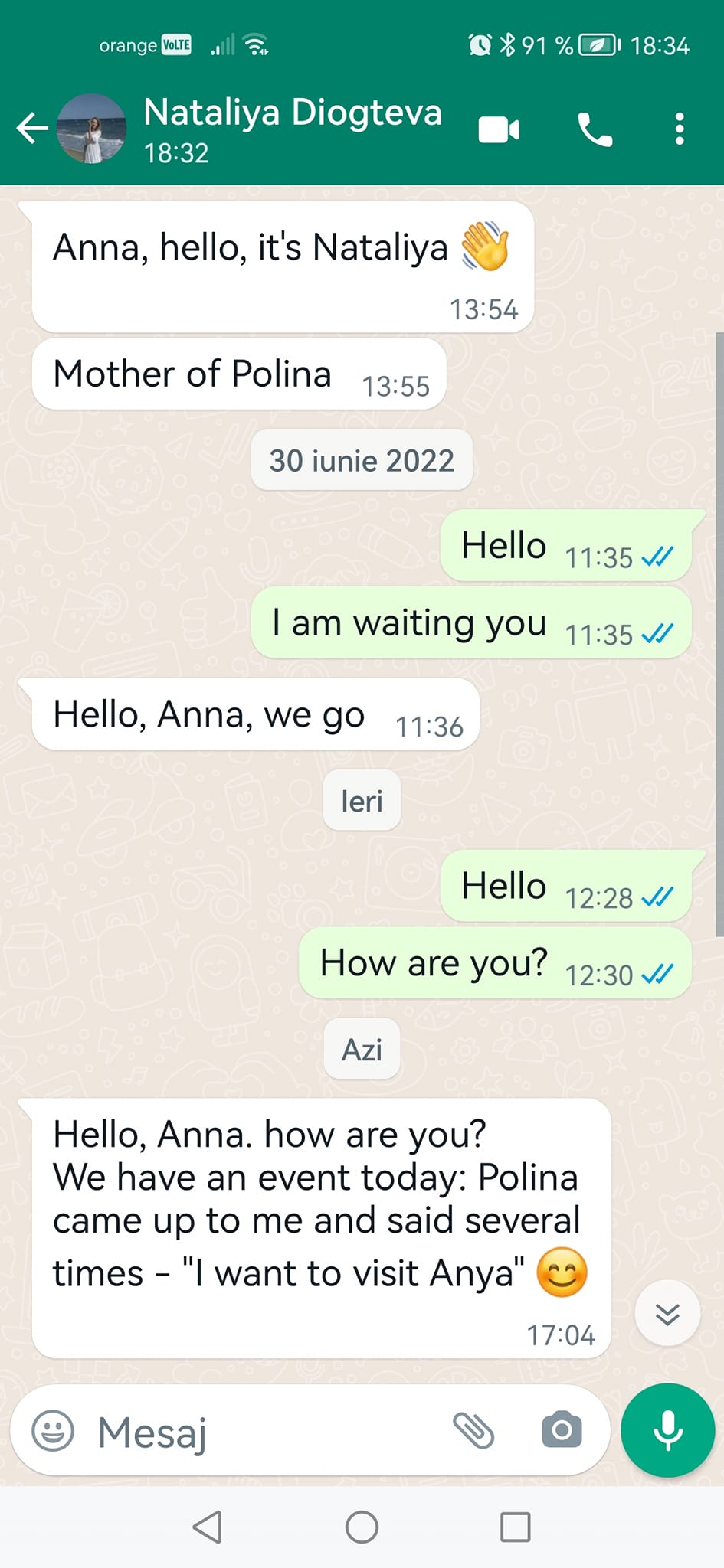Attach a file with the paperclip
This screenshot has height=1568, width=724.
(x=473, y=1430)
